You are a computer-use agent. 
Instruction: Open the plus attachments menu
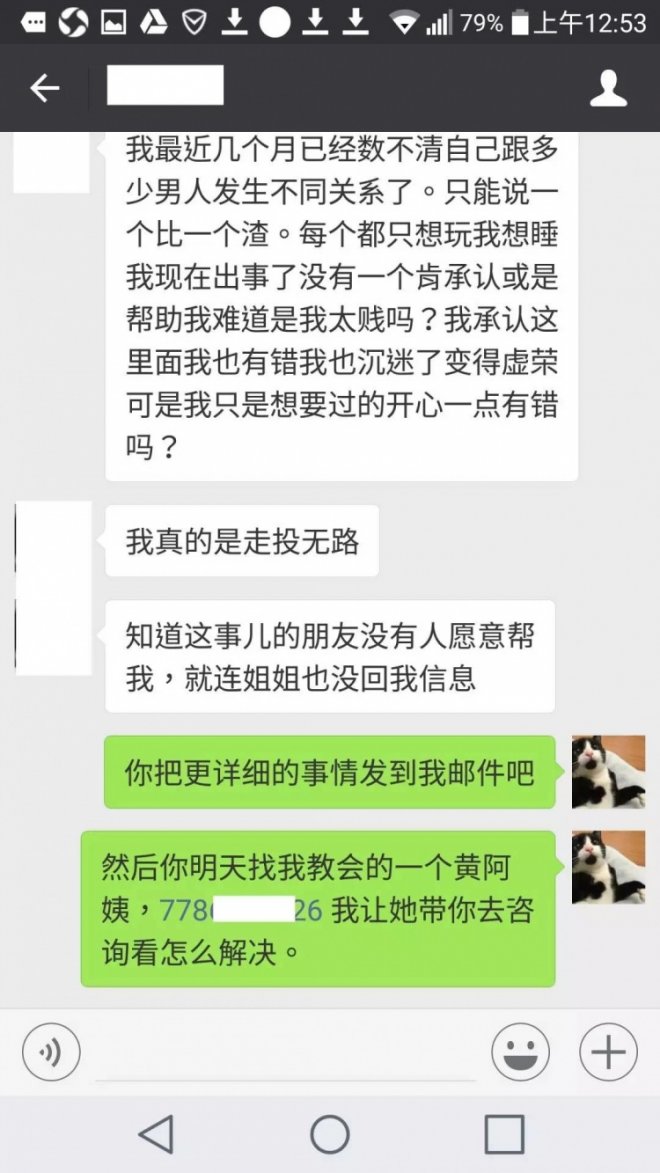(608, 1052)
